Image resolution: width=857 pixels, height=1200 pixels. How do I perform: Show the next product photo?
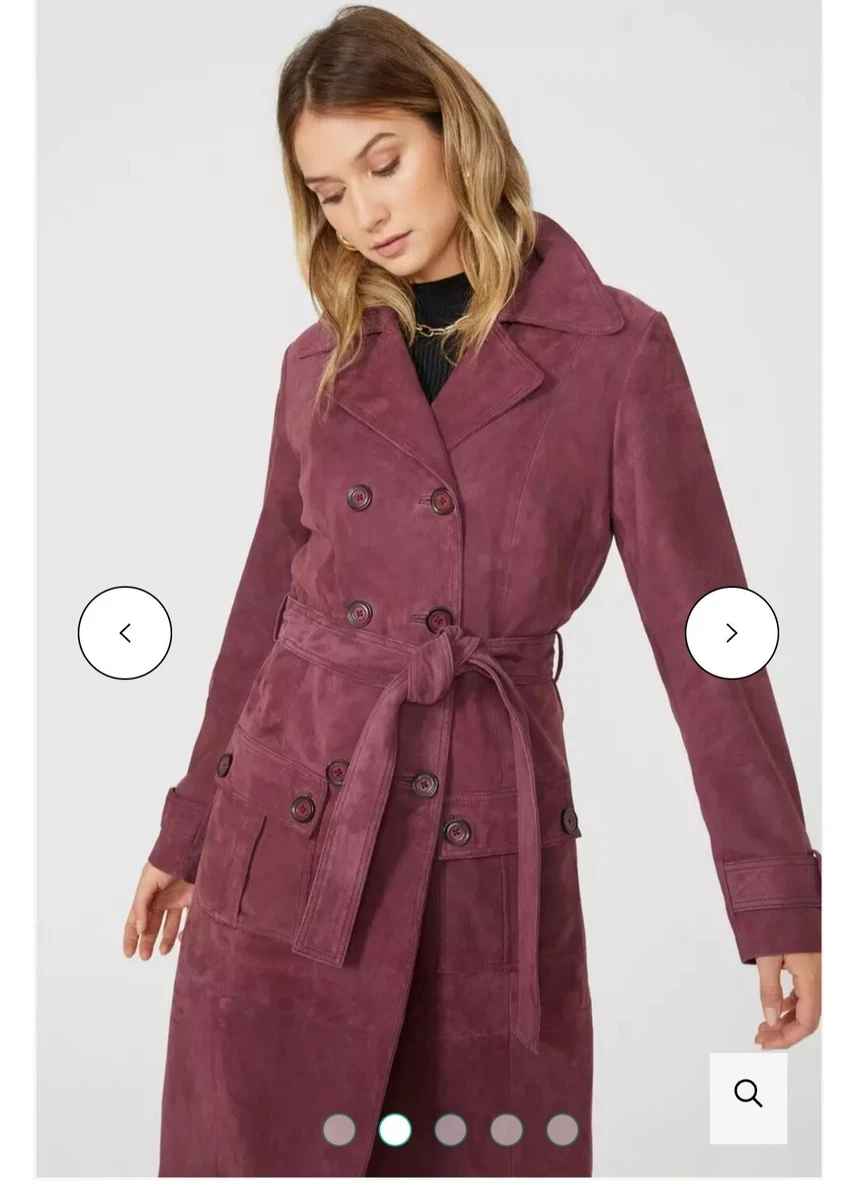point(731,633)
